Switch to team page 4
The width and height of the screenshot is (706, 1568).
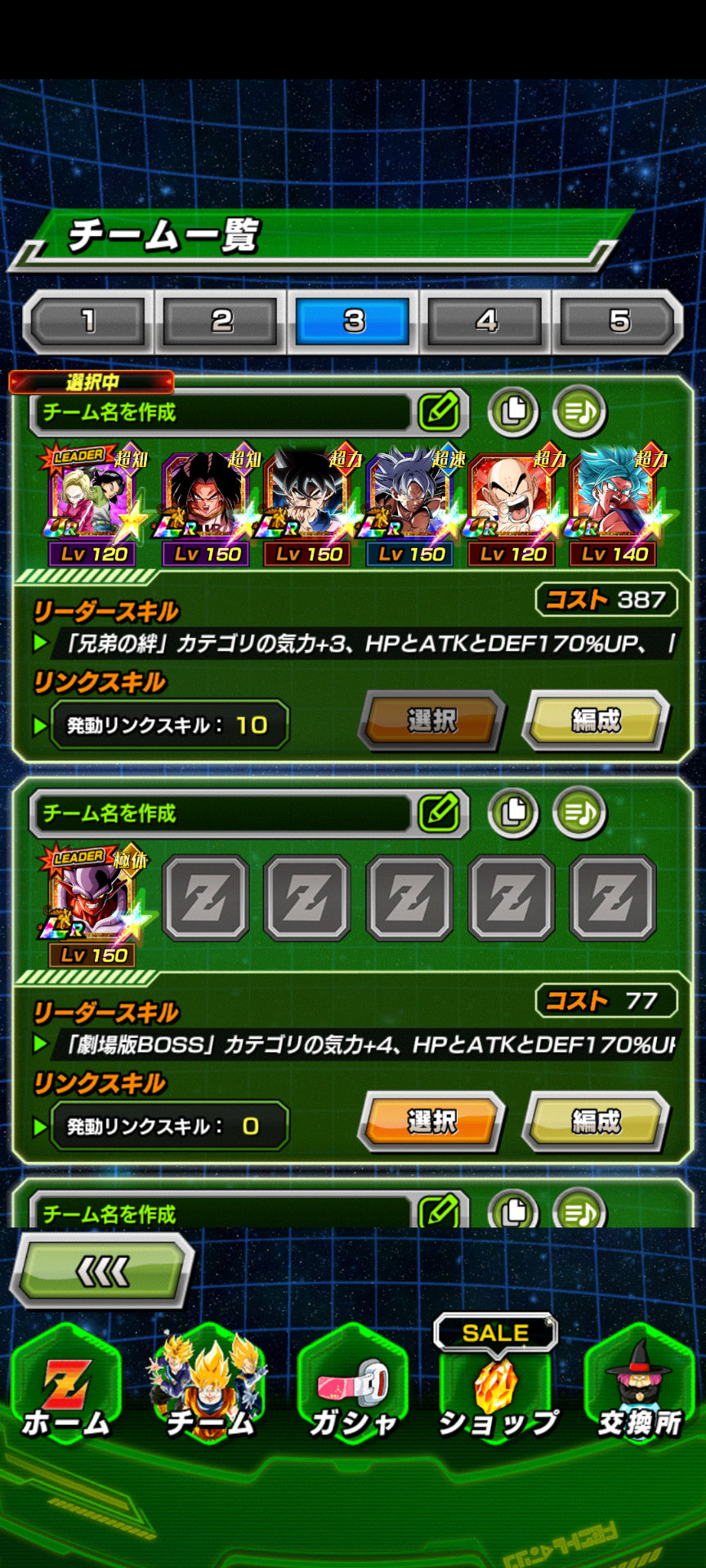[x=486, y=321]
